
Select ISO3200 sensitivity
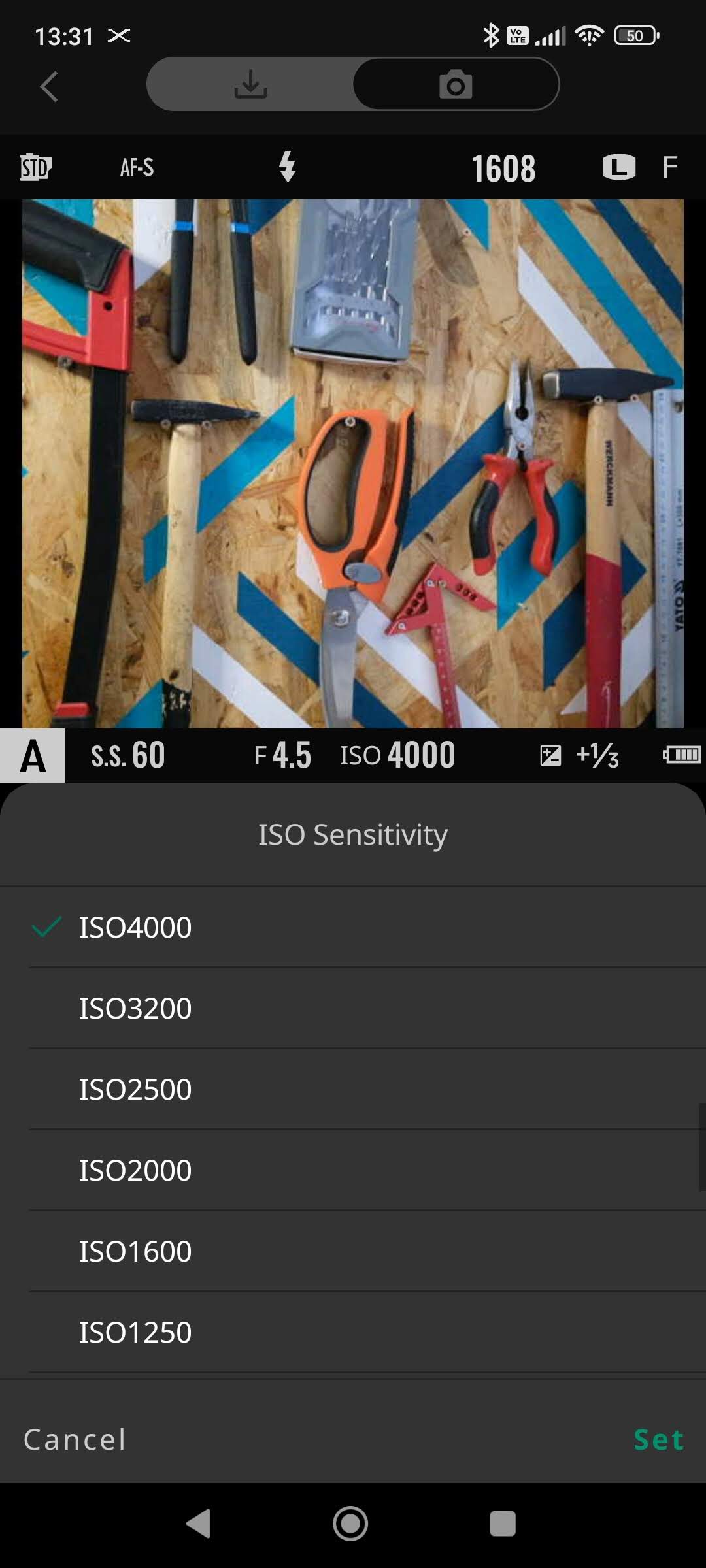(x=135, y=1008)
